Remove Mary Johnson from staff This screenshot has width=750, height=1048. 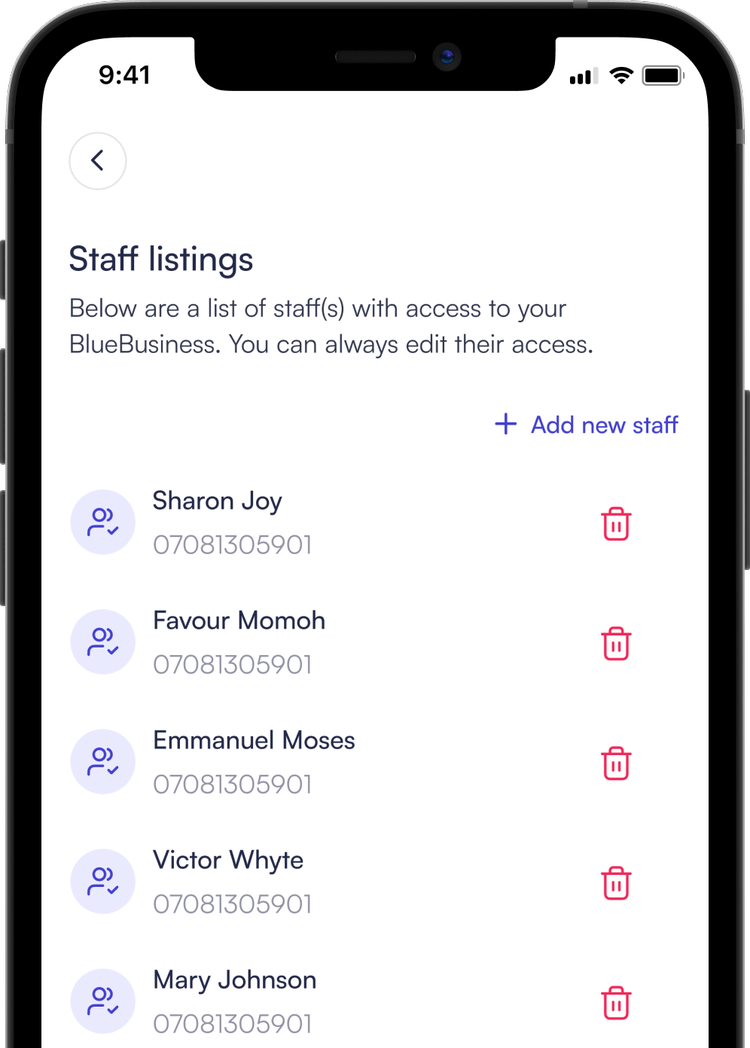click(x=616, y=1002)
